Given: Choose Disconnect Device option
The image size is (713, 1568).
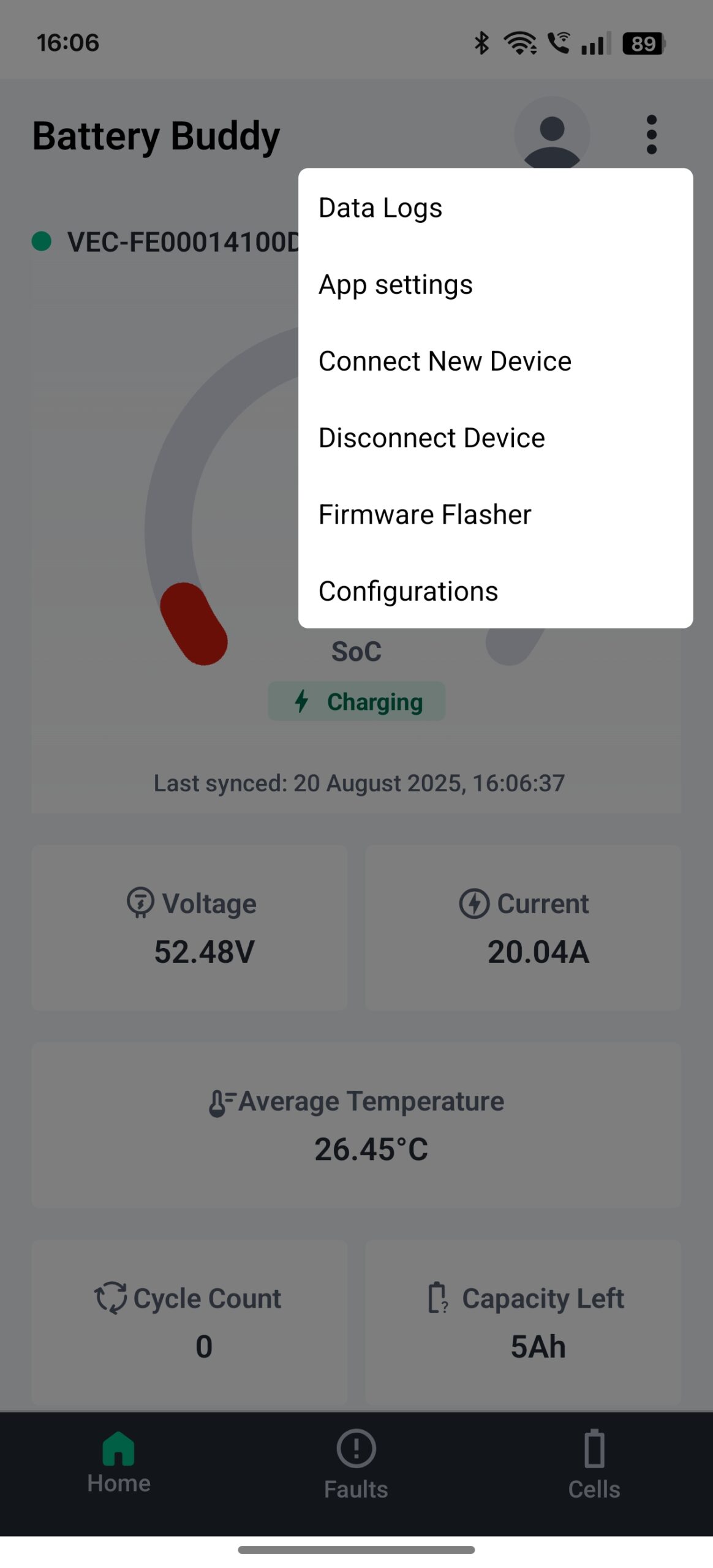Looking at the screenshot, I should coord(431,438).
